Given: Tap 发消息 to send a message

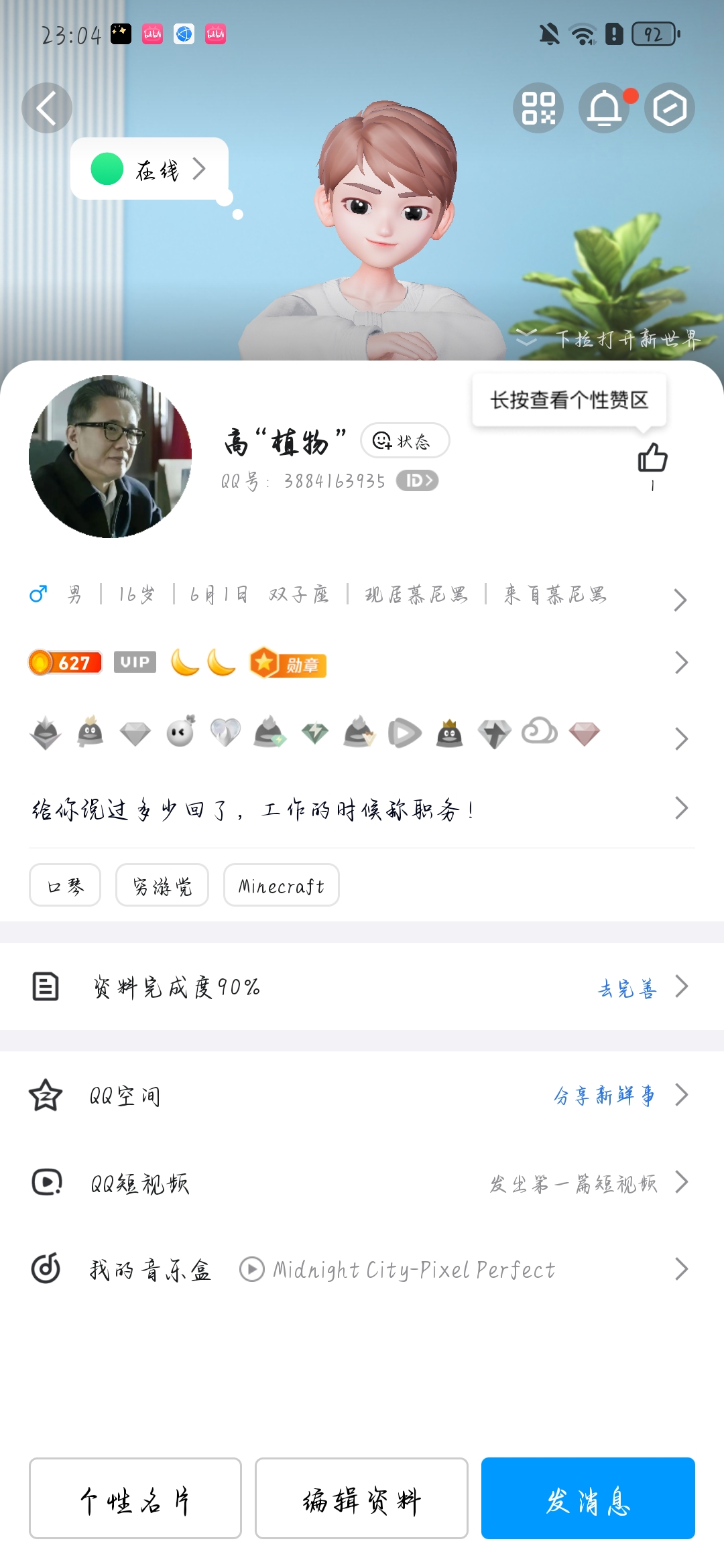Looking at the screenshot, I should point(588,1499).
